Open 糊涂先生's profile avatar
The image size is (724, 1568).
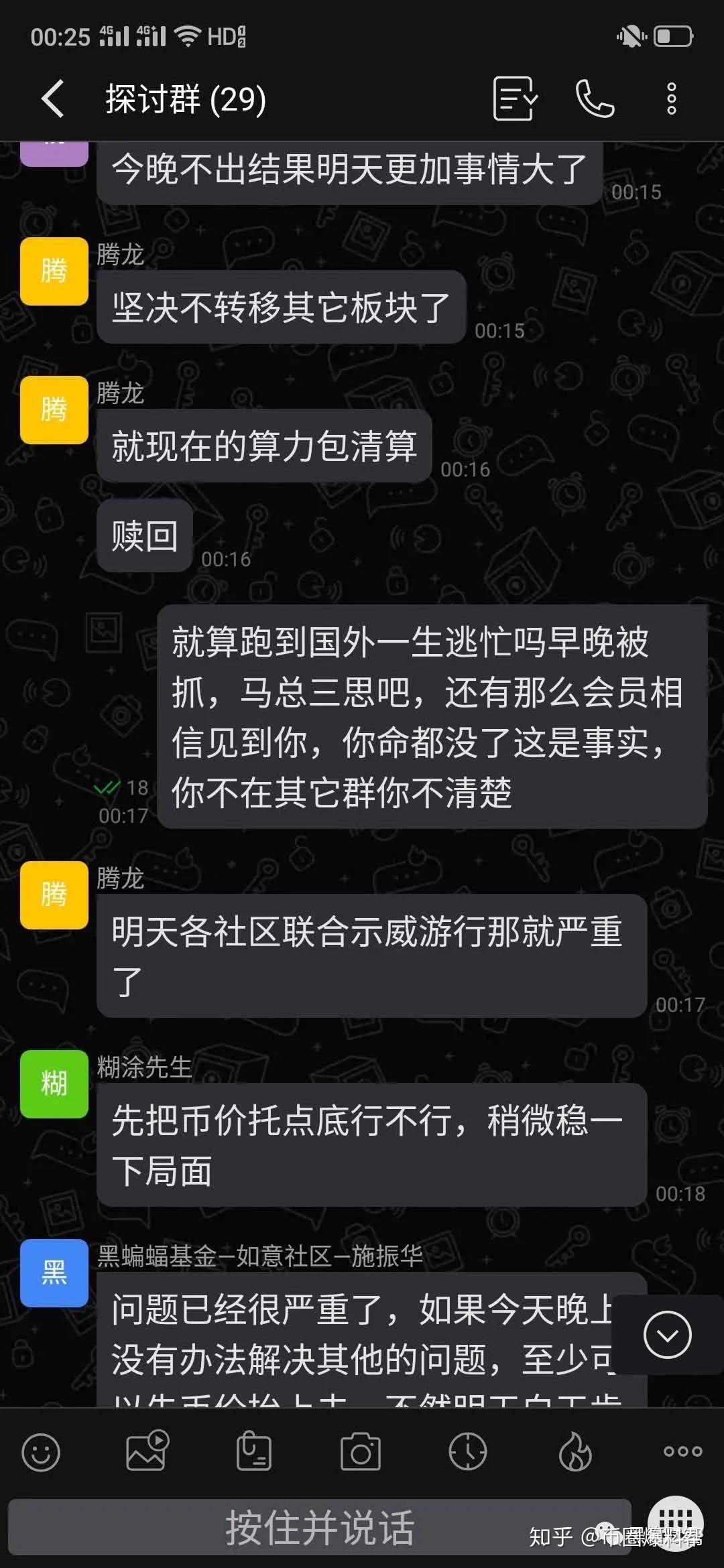pyautogui.click(x=54, y=1084)
